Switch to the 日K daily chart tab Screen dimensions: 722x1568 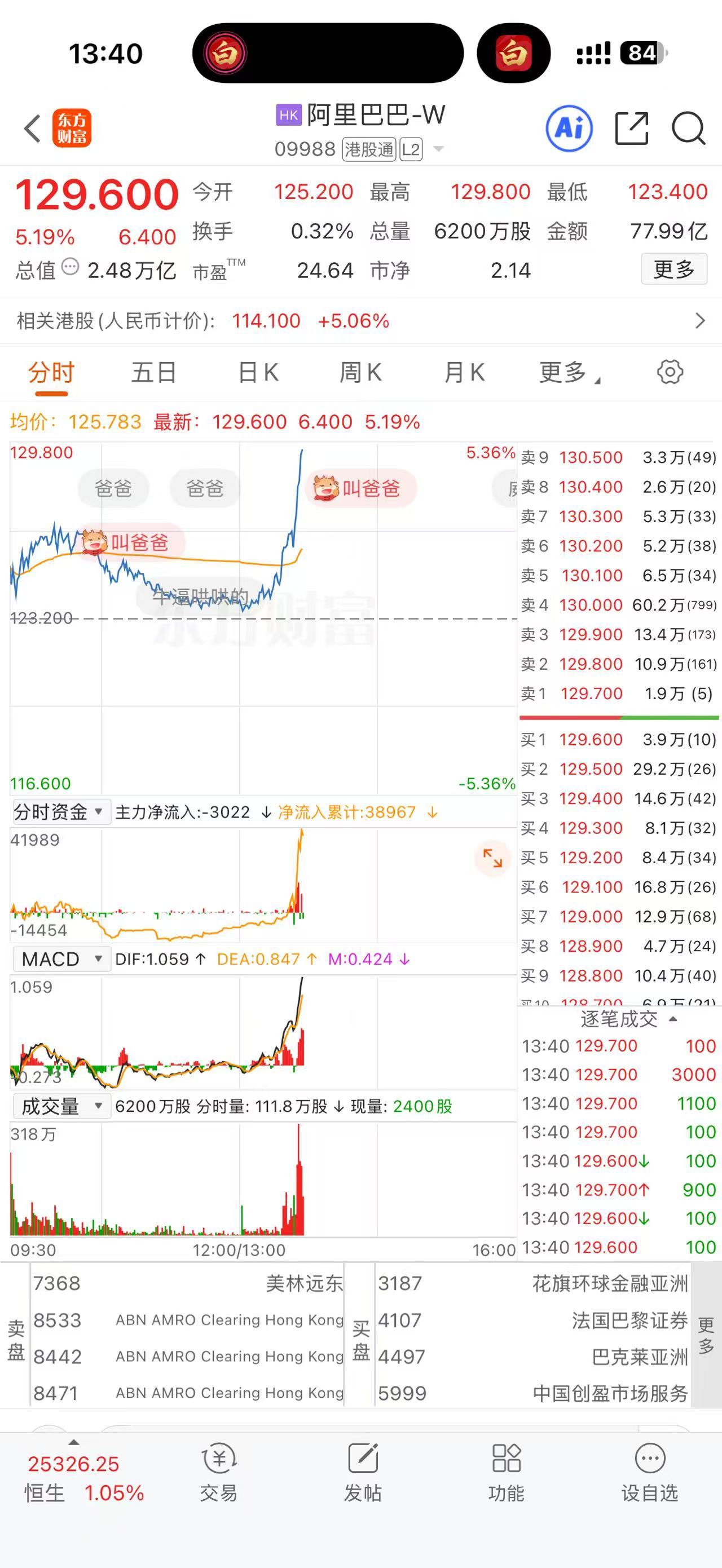(258, 372)
